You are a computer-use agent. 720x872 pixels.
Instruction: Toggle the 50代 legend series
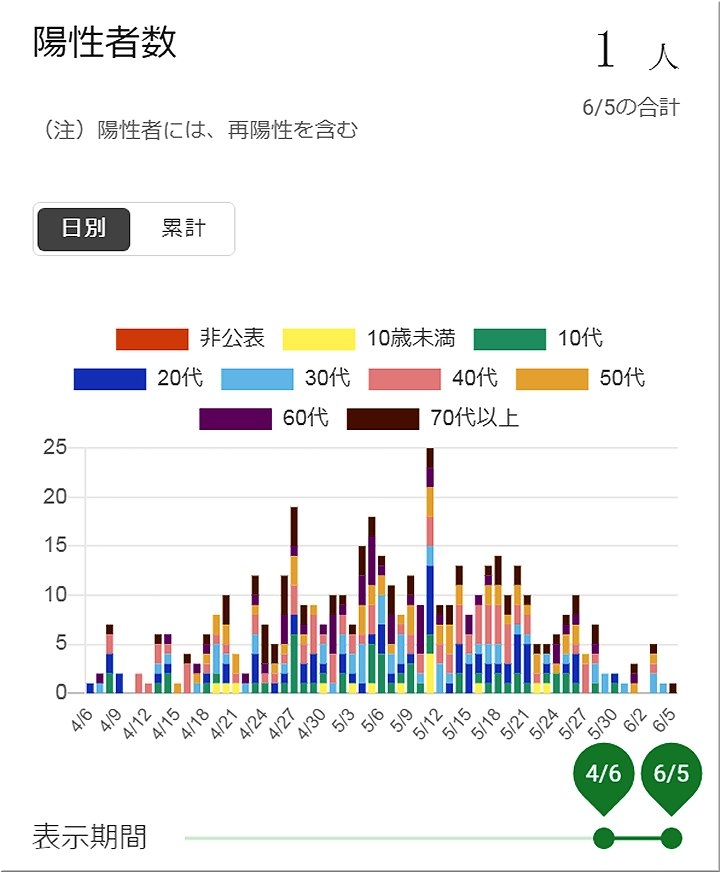580,379
